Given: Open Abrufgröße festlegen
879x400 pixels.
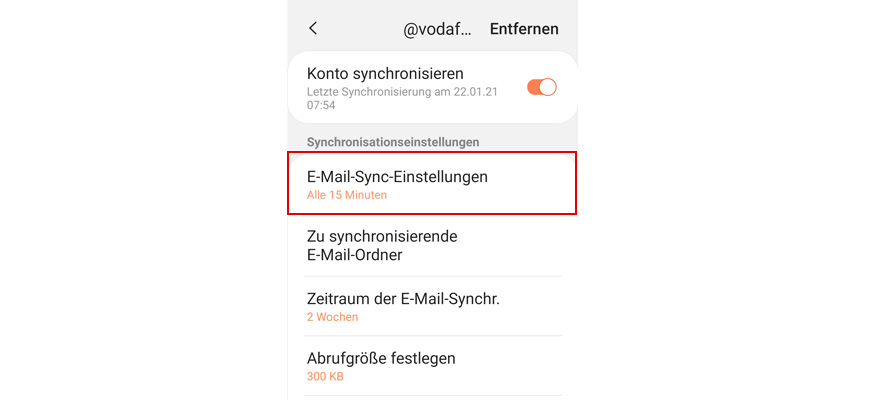Looking at the screenshot, I should tap(432, 366).
